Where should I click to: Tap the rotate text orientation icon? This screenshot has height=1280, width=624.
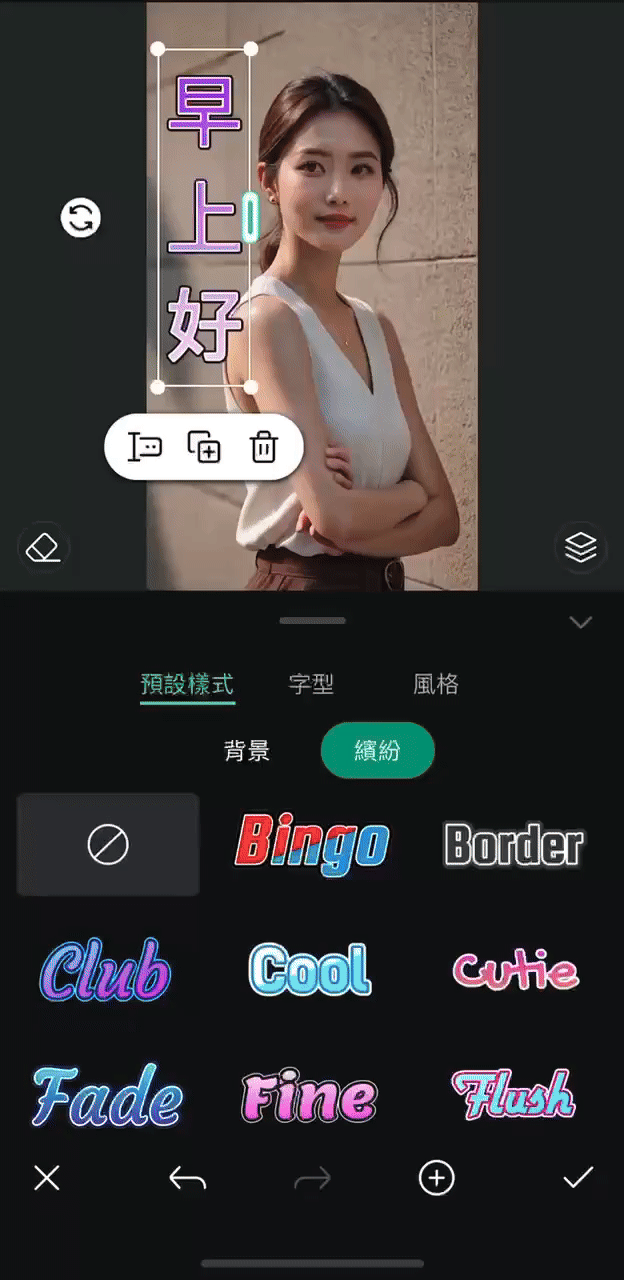(81, 217)
